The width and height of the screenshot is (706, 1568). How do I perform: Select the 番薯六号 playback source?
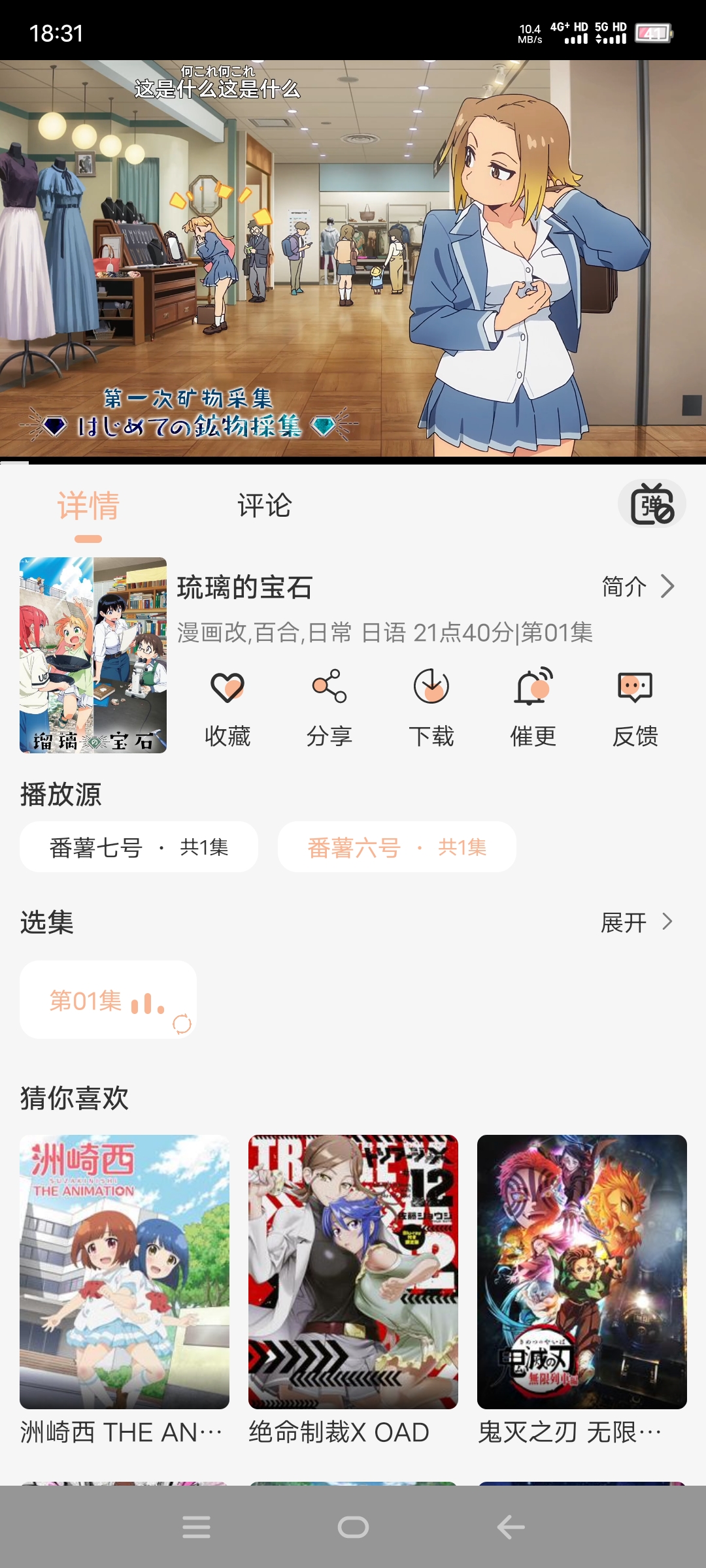point(396,846)
